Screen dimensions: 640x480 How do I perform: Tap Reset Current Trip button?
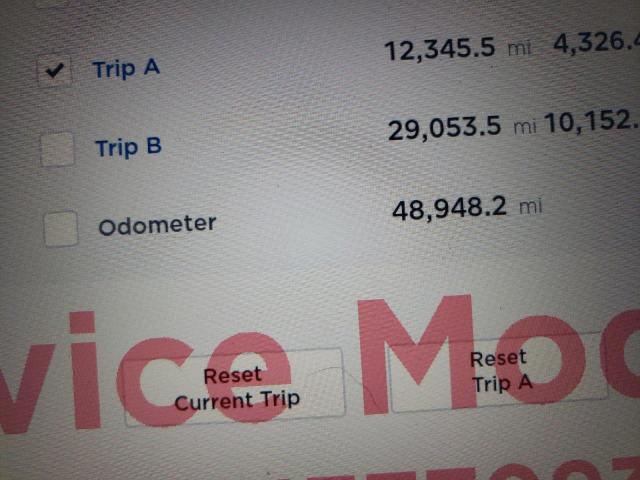pyautogui.click(x=235, y=388)
